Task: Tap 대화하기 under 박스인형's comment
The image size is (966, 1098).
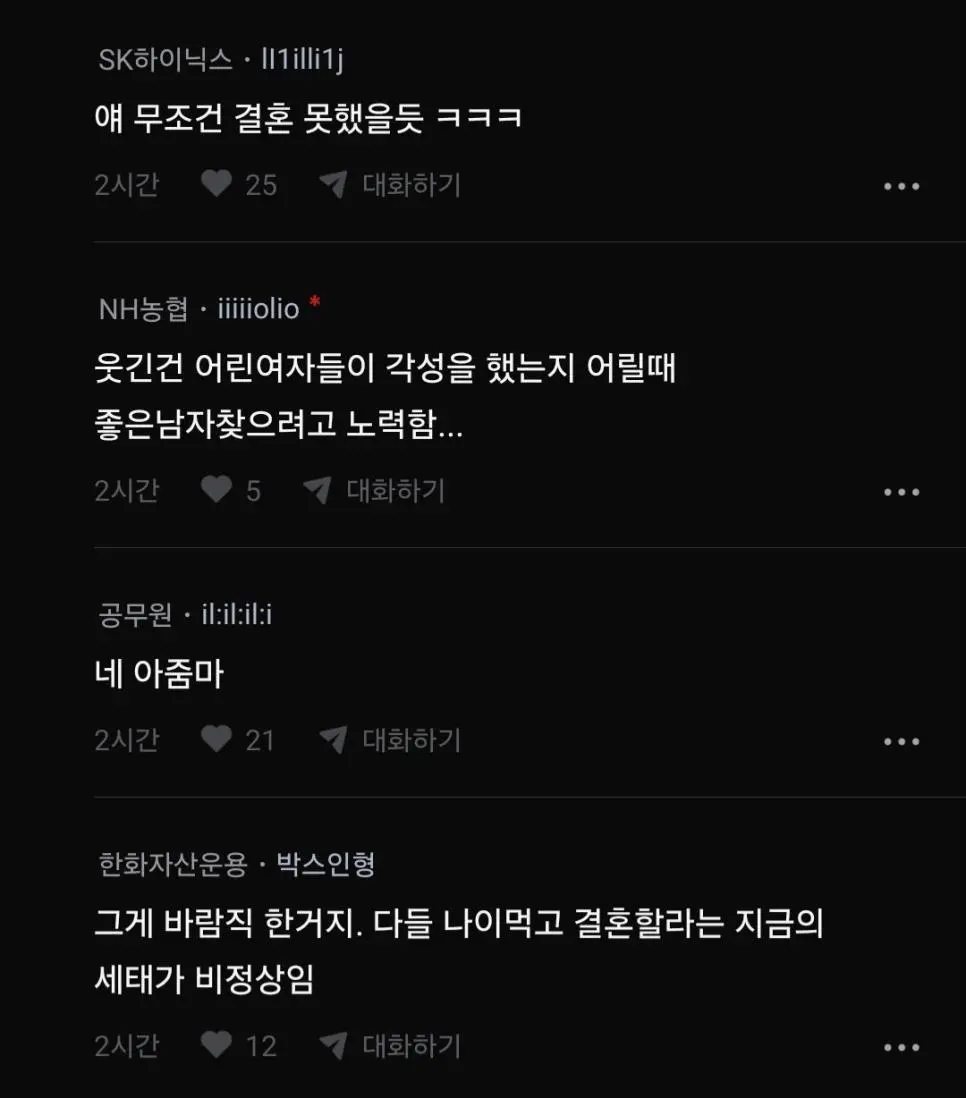Action: (390, 1046)
